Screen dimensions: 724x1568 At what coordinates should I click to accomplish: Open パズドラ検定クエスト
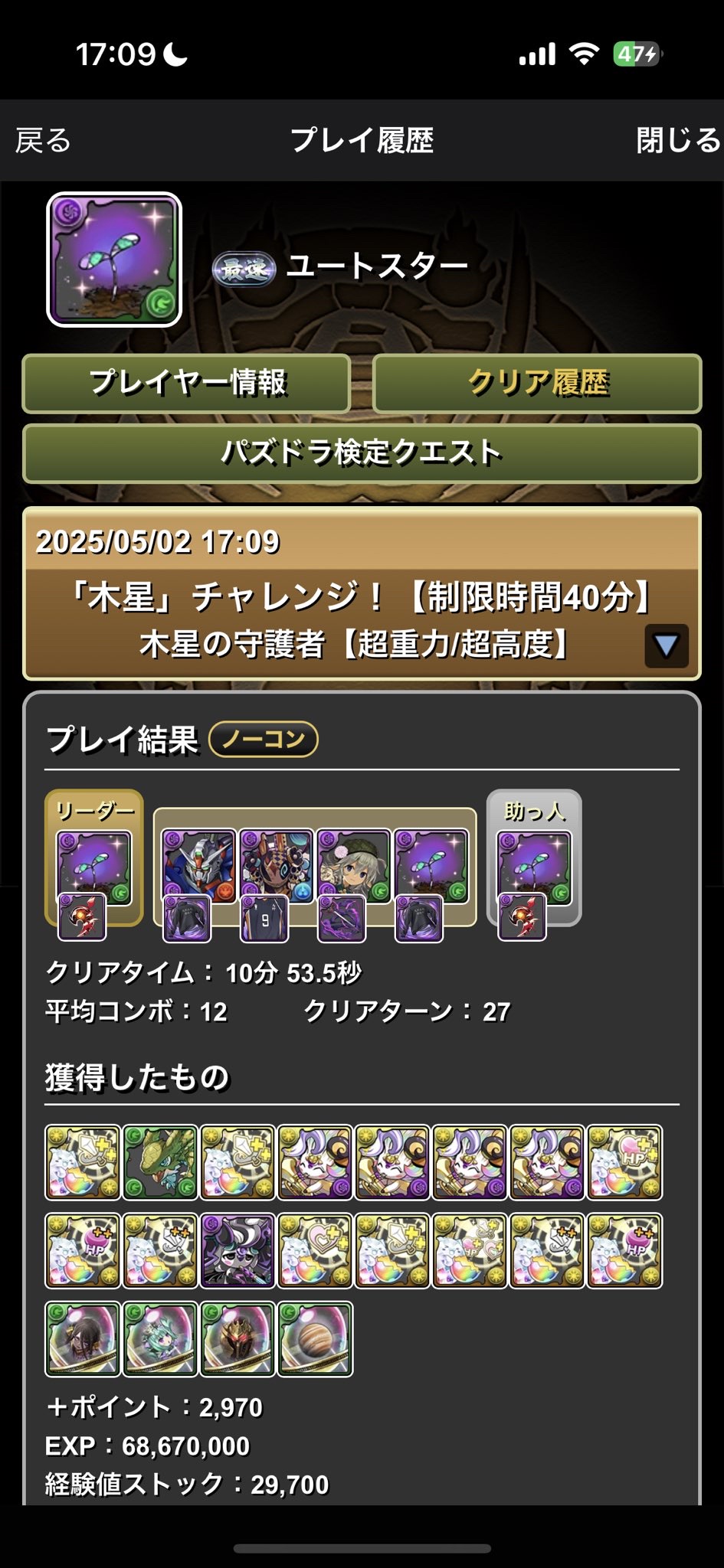(362, 453)
